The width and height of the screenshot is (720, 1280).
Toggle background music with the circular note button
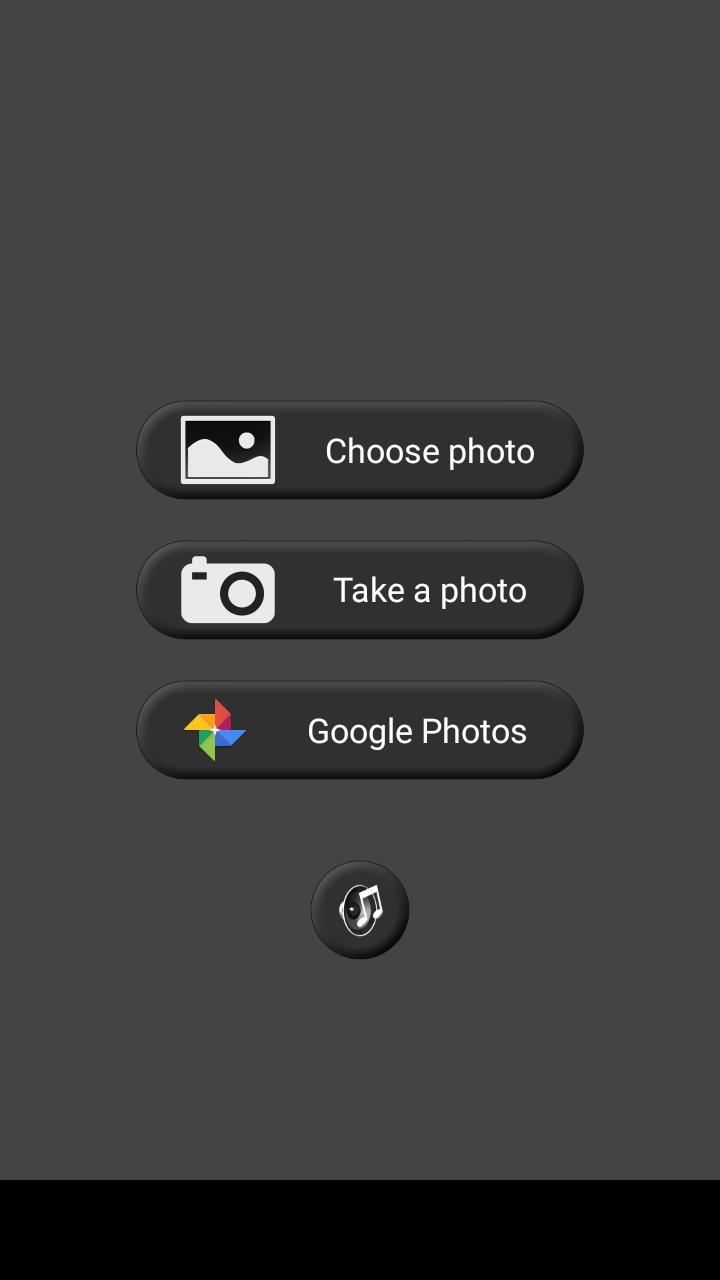359,908
